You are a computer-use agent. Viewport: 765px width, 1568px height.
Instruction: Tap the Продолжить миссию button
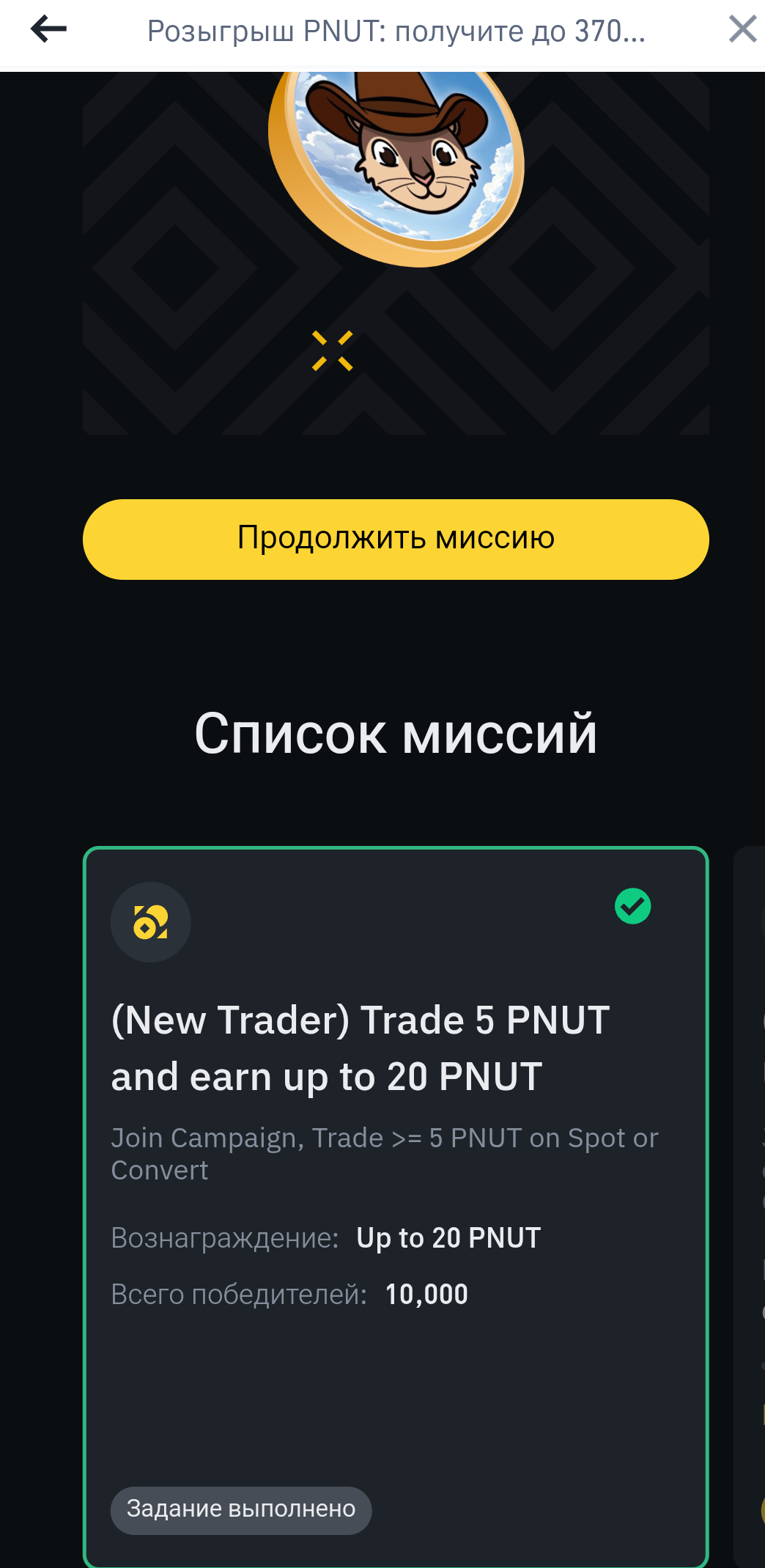tap(396, 539)
